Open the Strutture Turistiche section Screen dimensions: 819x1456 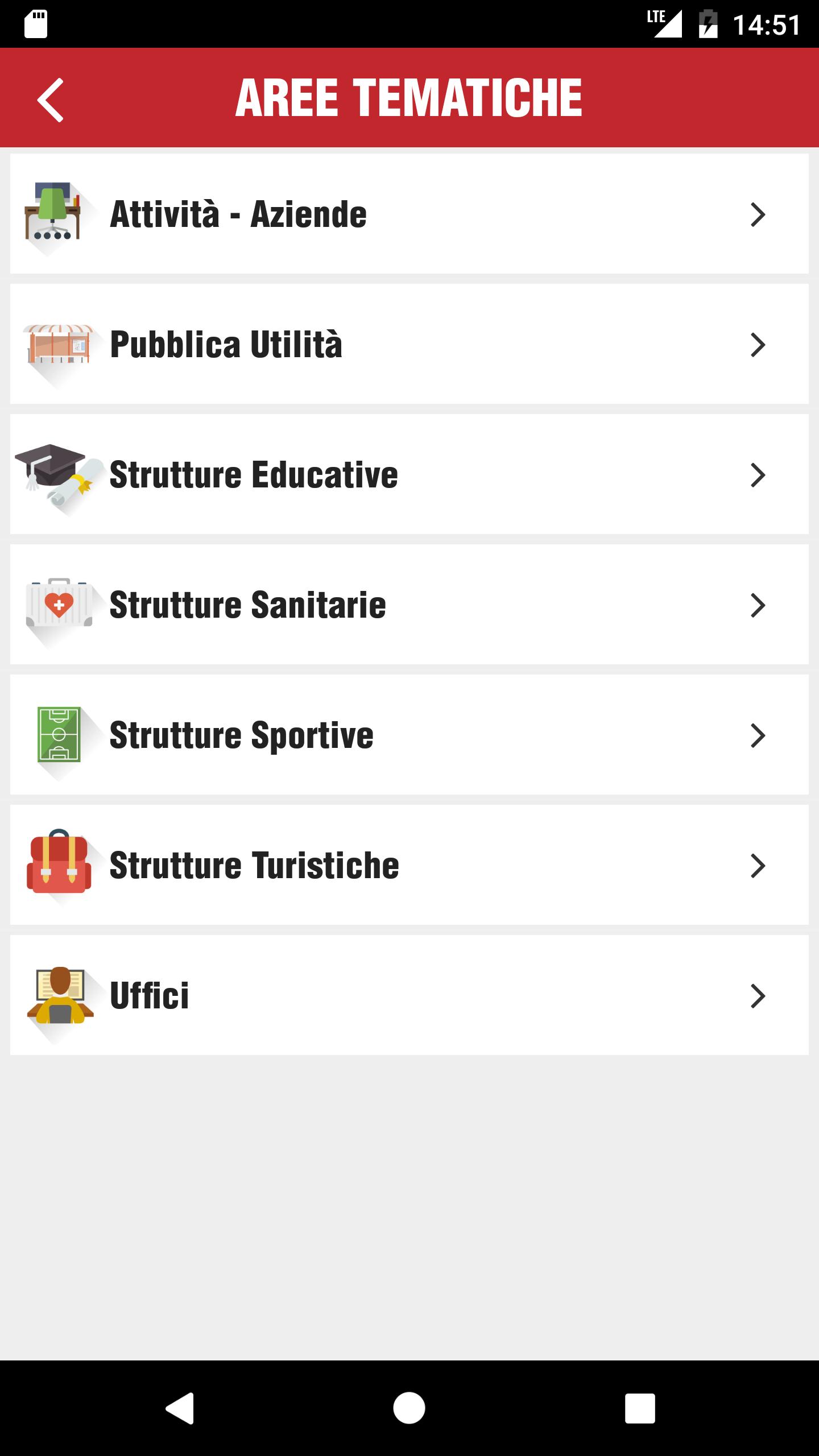coord(409,864)
